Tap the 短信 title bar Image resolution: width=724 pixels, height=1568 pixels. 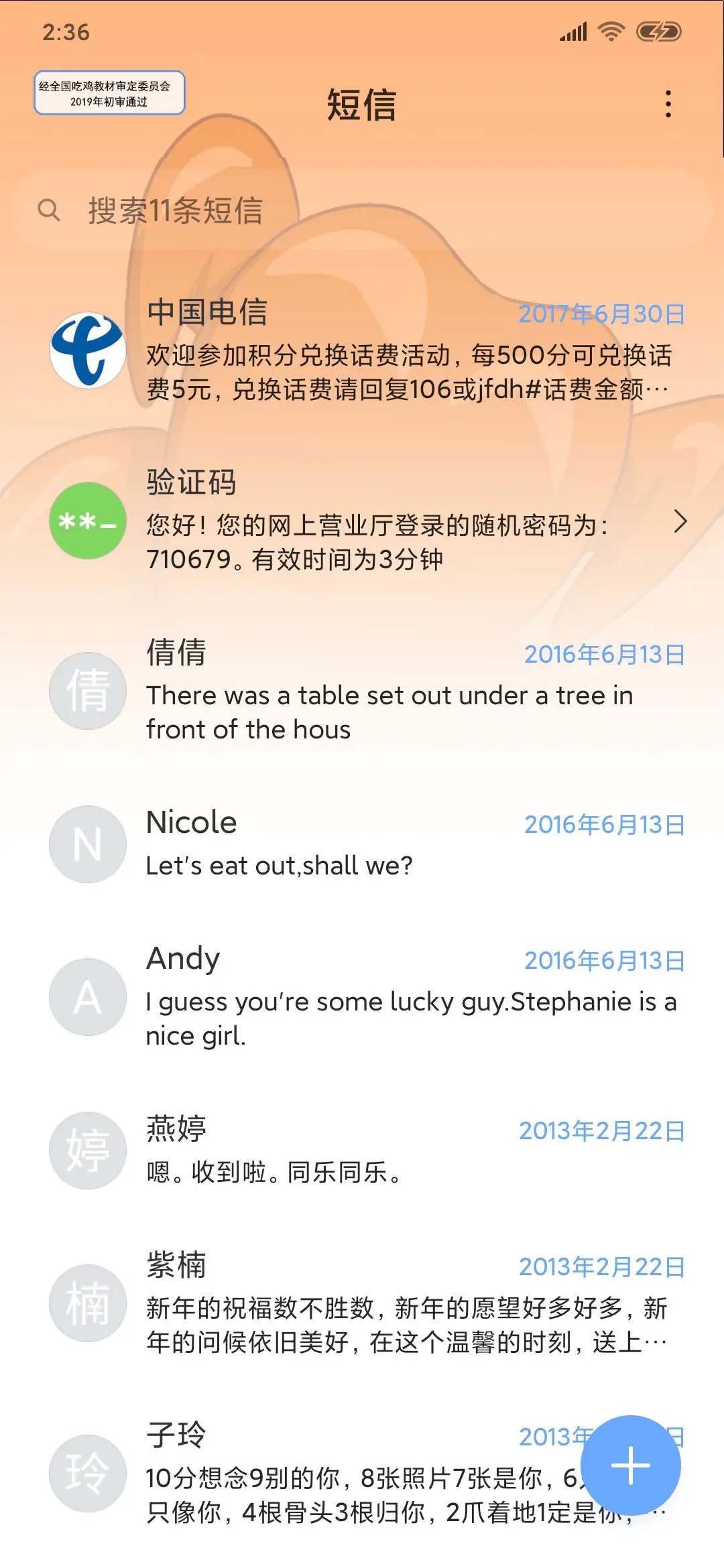click(362, 106)
